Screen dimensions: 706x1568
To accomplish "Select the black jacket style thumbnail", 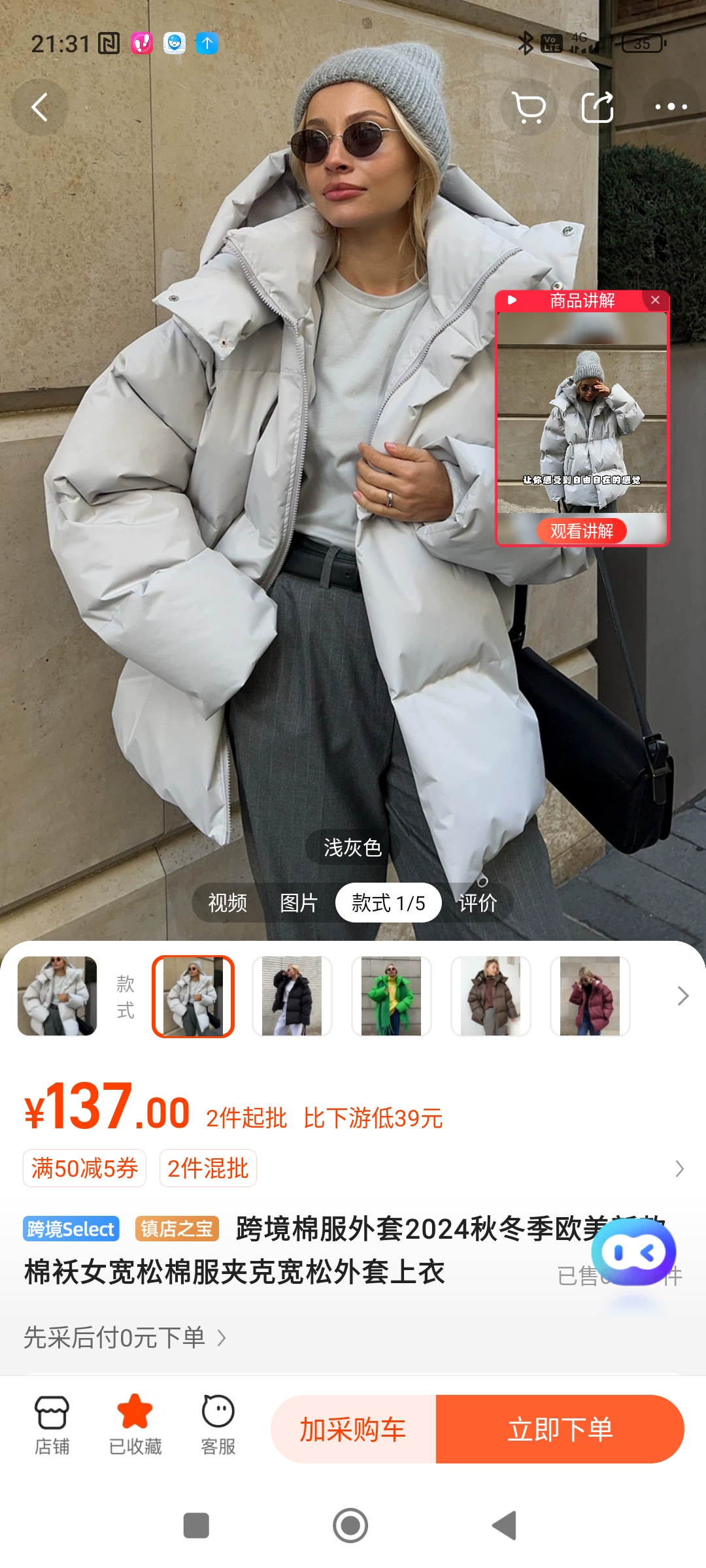I will 292,996.
